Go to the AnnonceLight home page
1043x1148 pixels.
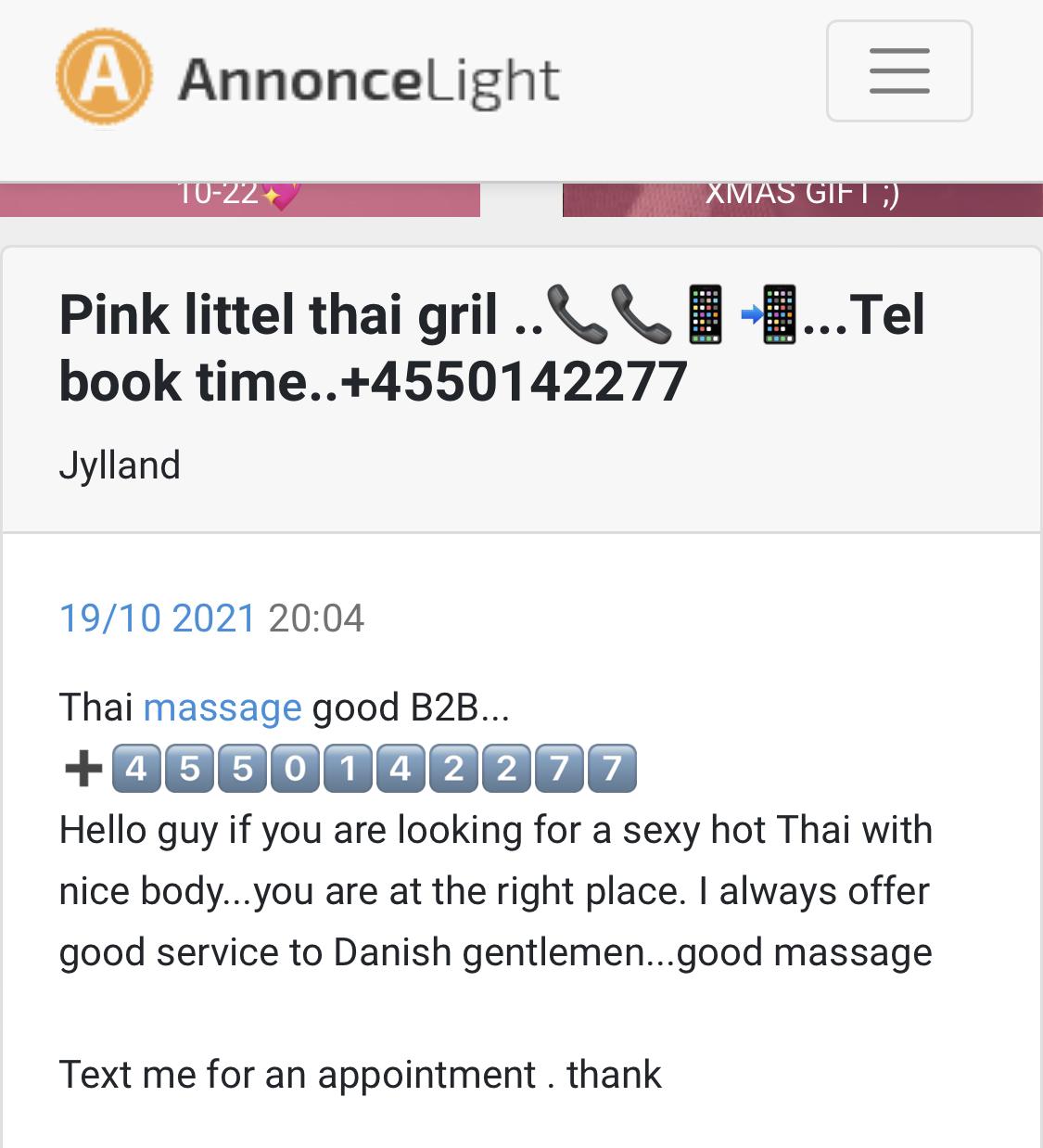(309, 78)
